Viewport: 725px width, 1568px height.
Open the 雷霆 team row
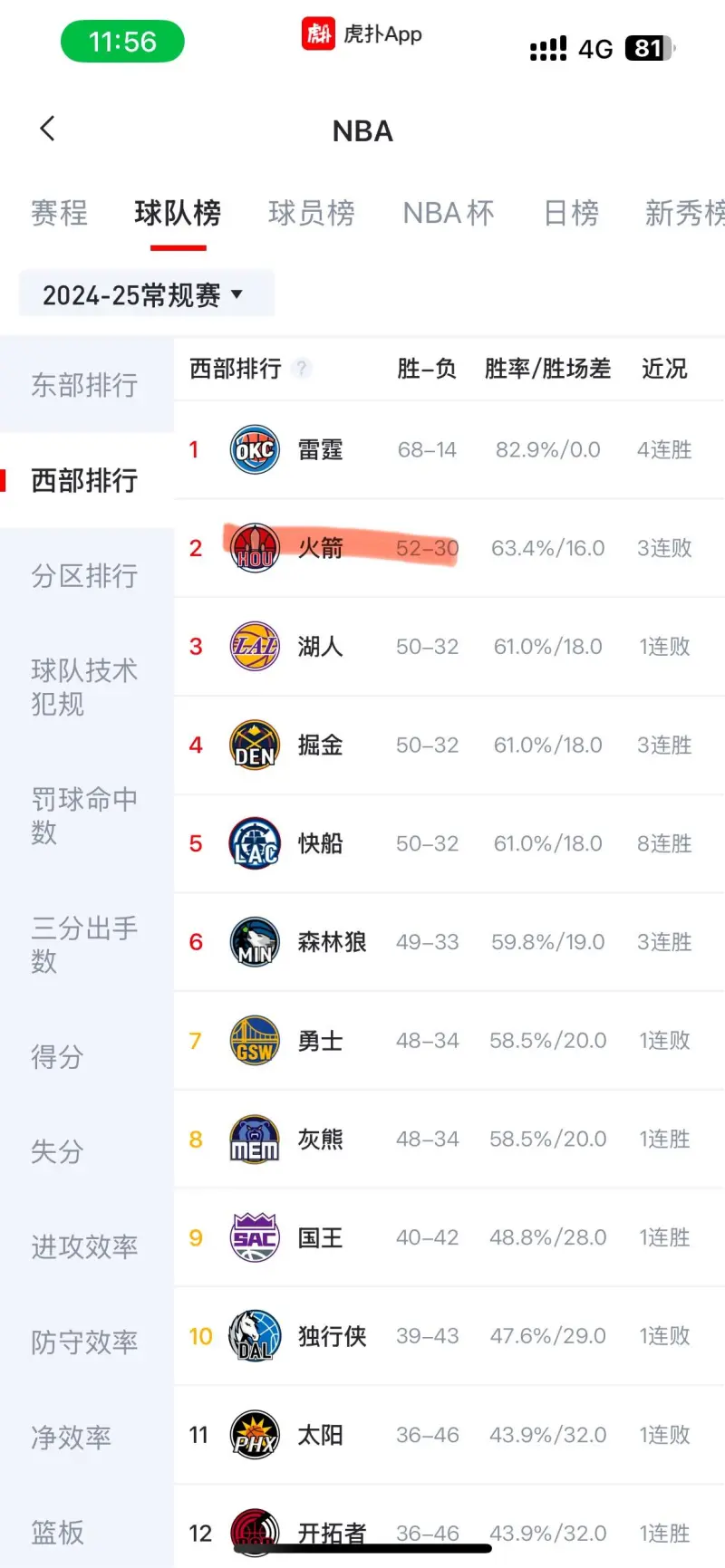coord(449,449)
